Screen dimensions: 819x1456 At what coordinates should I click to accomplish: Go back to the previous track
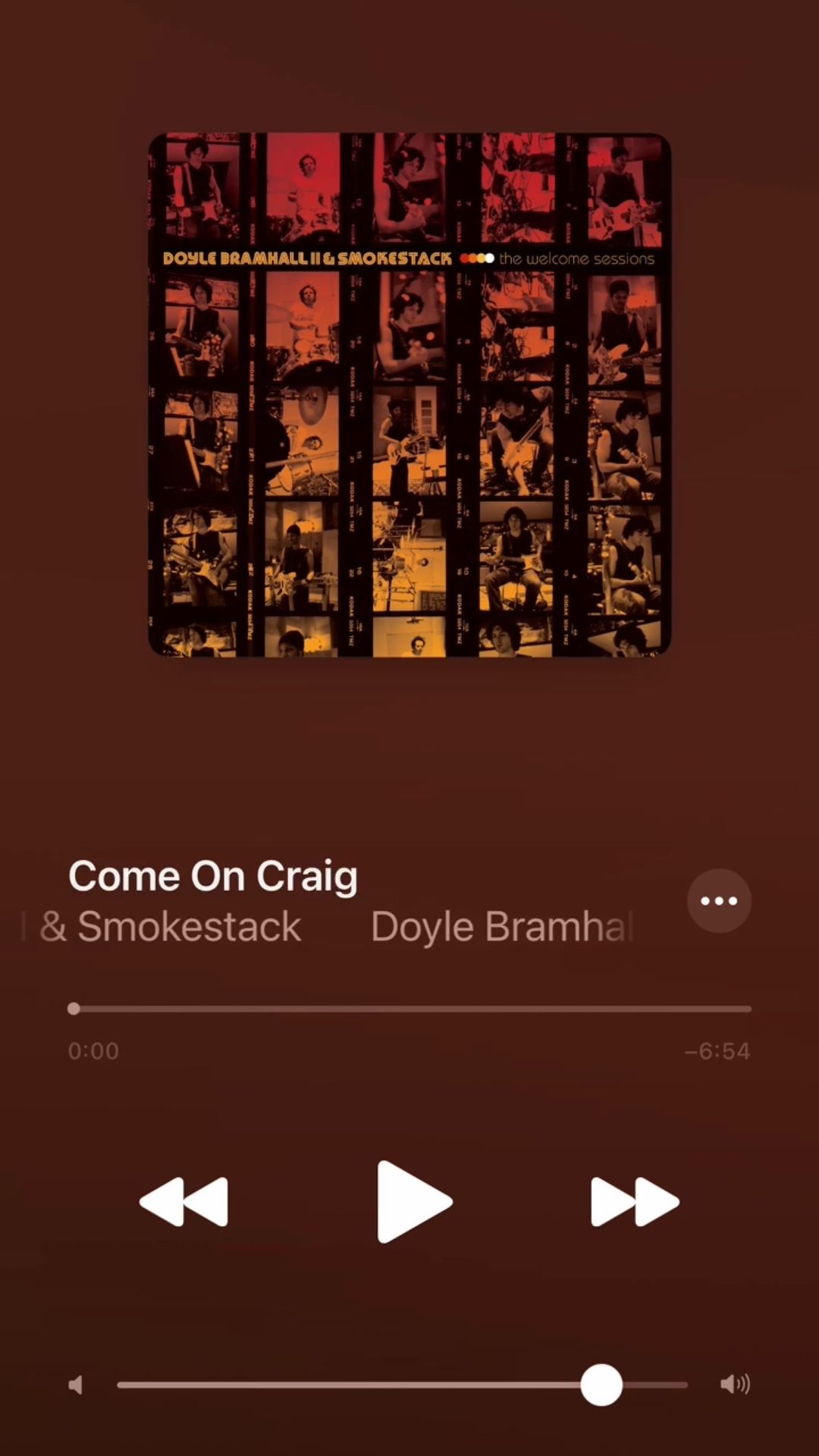(184, 1202)
